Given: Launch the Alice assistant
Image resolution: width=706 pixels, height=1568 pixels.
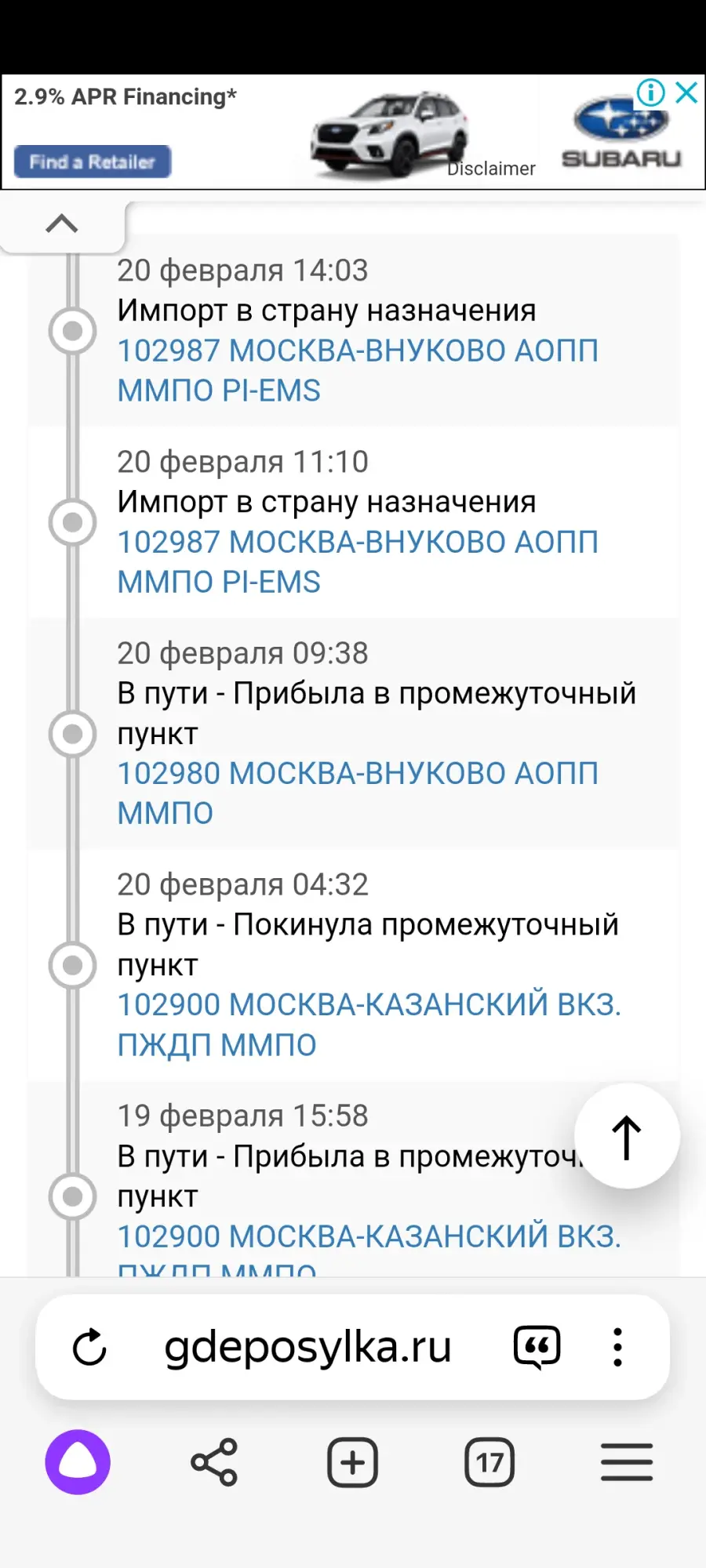Looking at the screenshot, I should (78, 1462).
